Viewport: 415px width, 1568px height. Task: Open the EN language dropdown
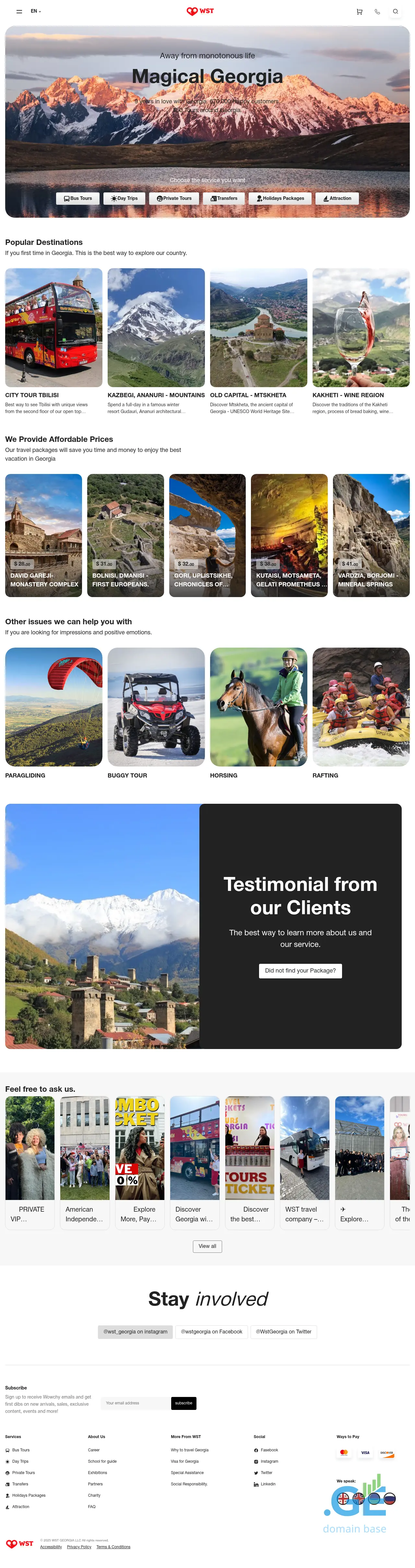[36, 12]
